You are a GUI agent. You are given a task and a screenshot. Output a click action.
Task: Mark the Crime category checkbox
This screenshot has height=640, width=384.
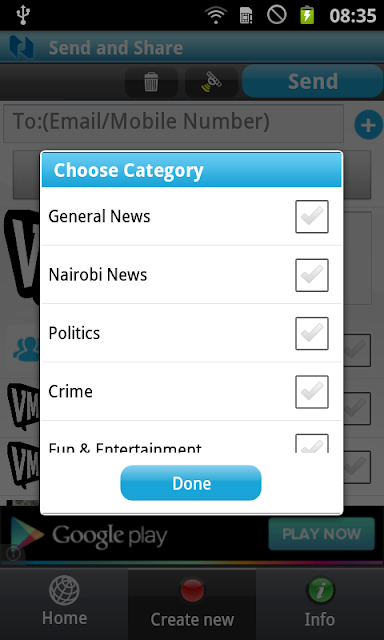(312, 392)
